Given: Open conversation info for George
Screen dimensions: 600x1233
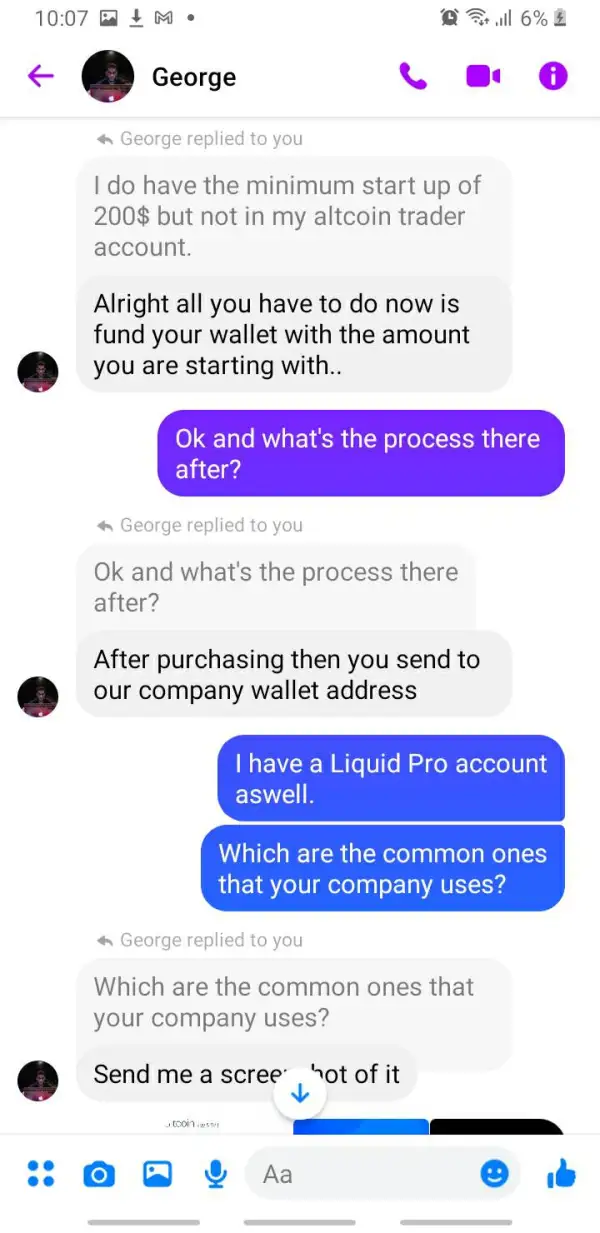Looking at the screenshot, I should [x=553, y=76].
